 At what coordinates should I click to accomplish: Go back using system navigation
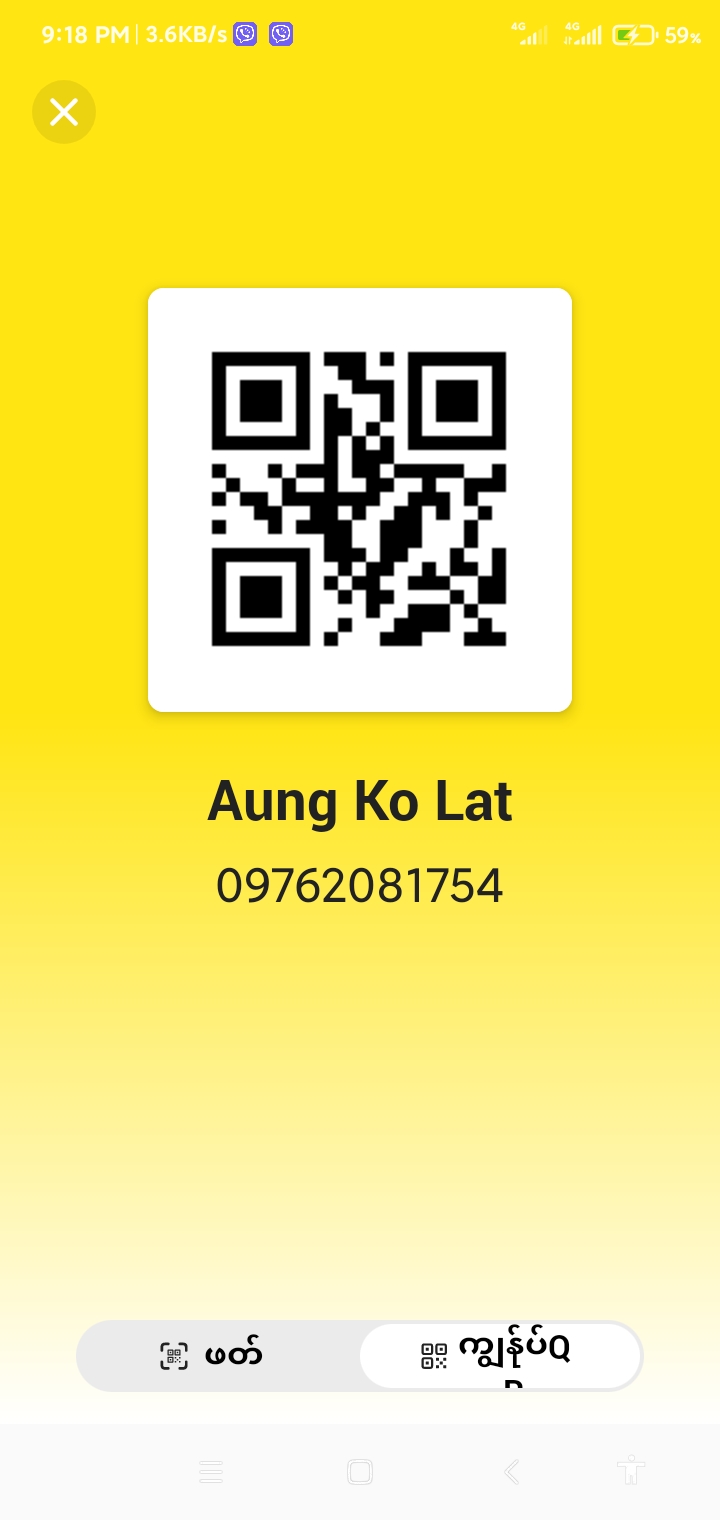pyautogui.click(x=511, y=1472)
